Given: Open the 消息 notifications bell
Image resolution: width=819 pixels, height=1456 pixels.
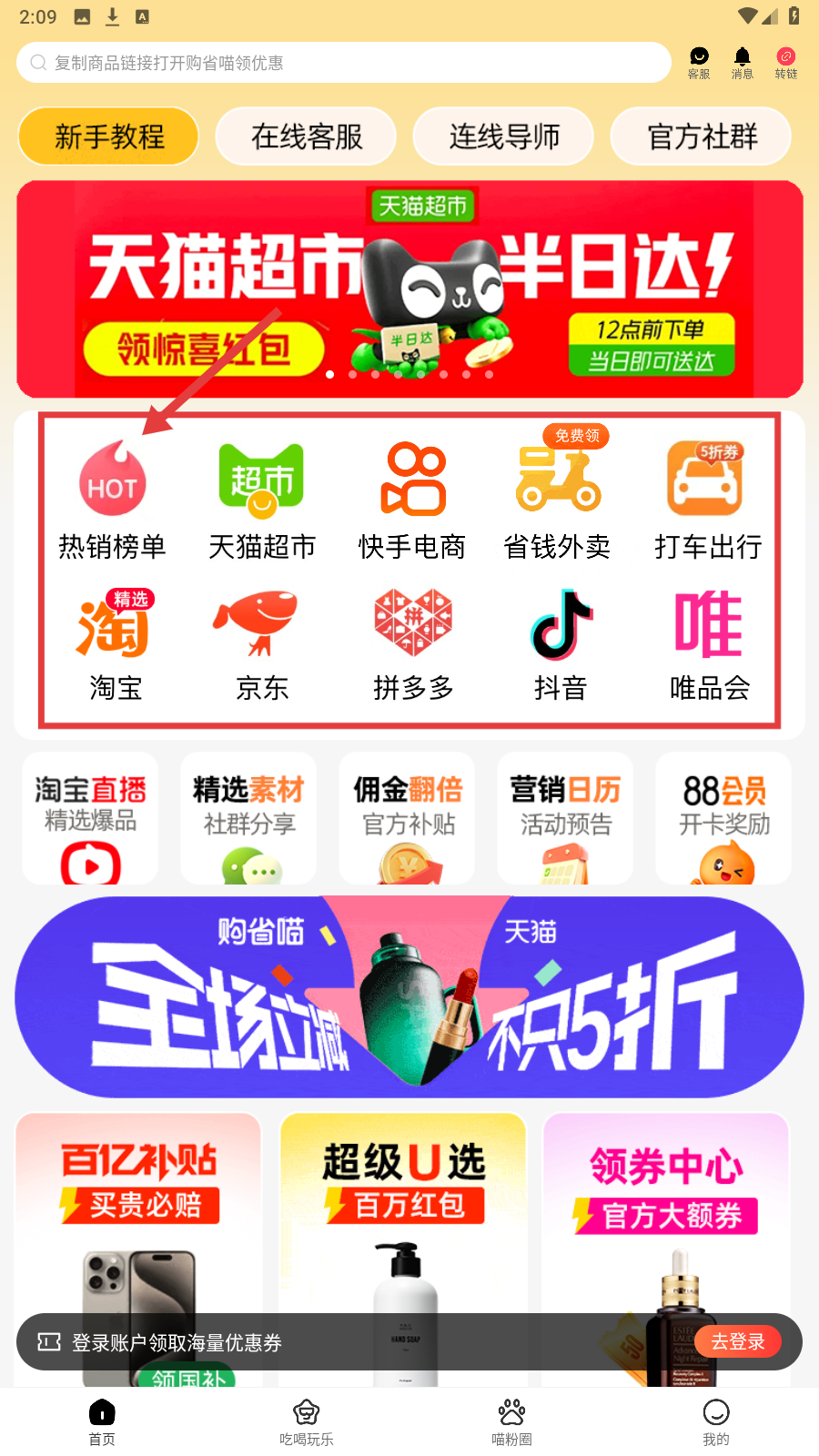Looking at the screenshot, I should [743, 63].
